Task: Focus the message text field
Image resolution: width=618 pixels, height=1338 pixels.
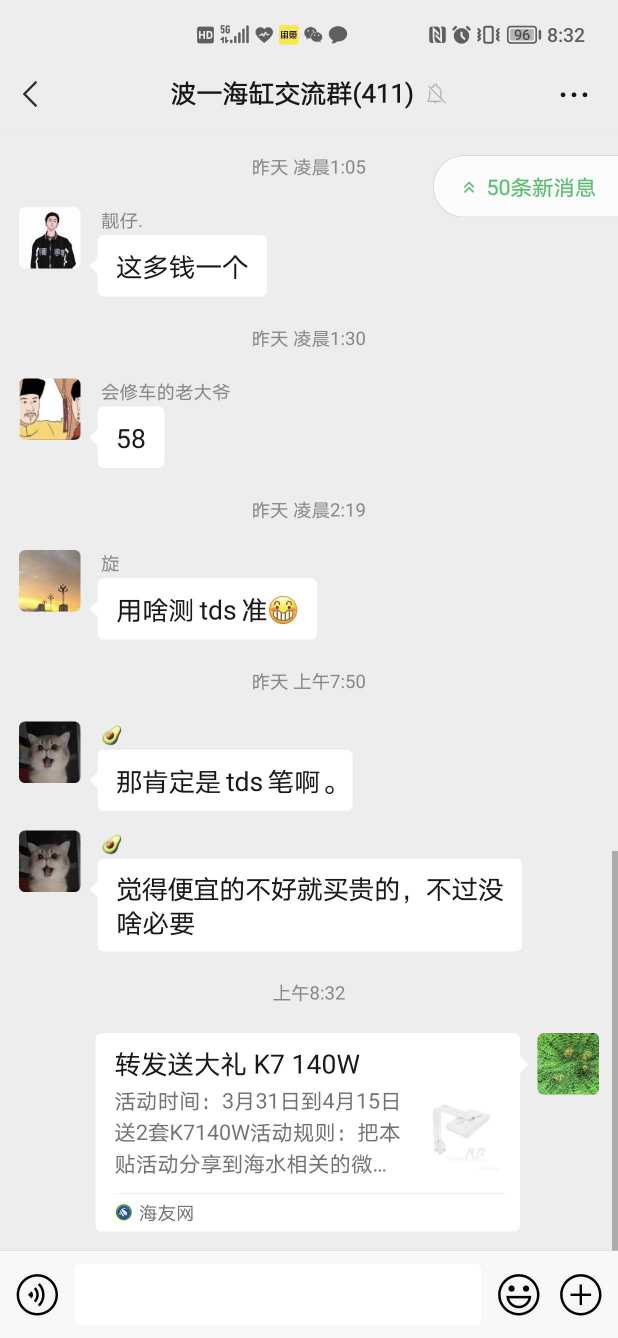Action: click(x=277, y=1296)
